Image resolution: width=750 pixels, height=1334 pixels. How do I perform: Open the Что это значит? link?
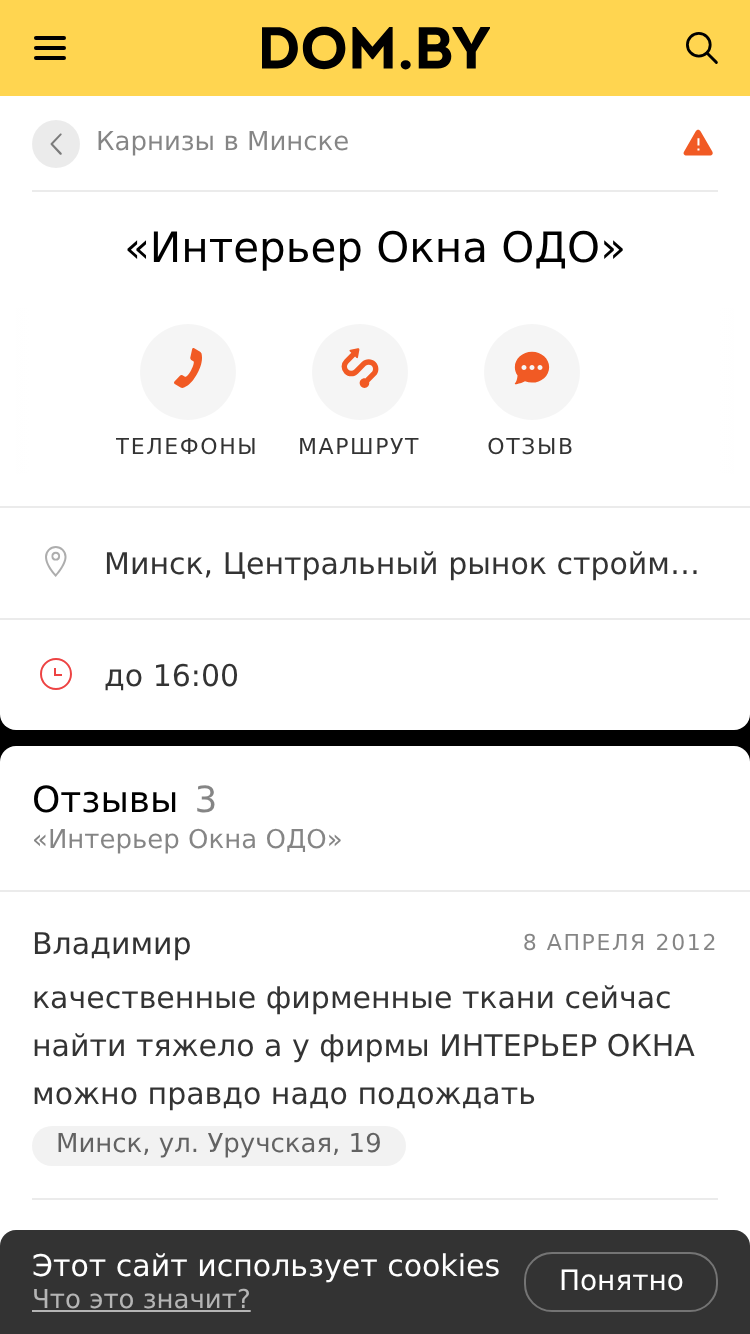[x=141, y=1300]
